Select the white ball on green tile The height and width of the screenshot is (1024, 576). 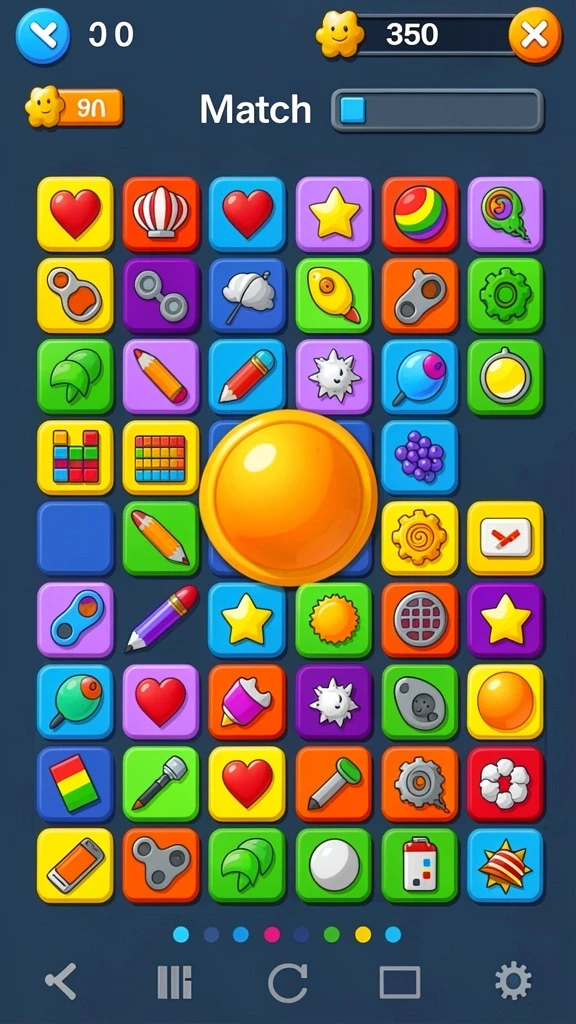[334, 865]
